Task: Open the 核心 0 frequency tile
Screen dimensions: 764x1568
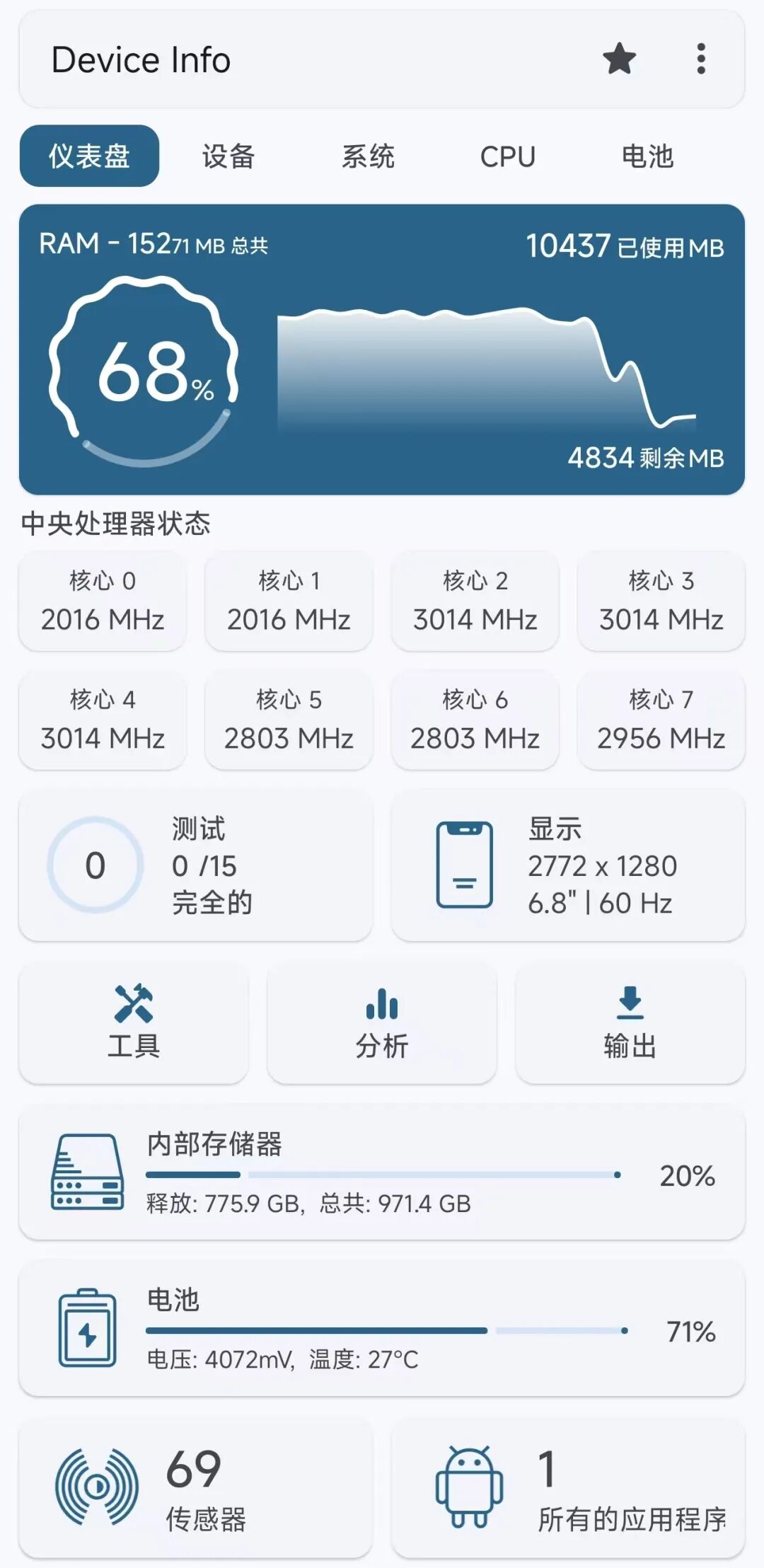Action: (x=103, y=601)
